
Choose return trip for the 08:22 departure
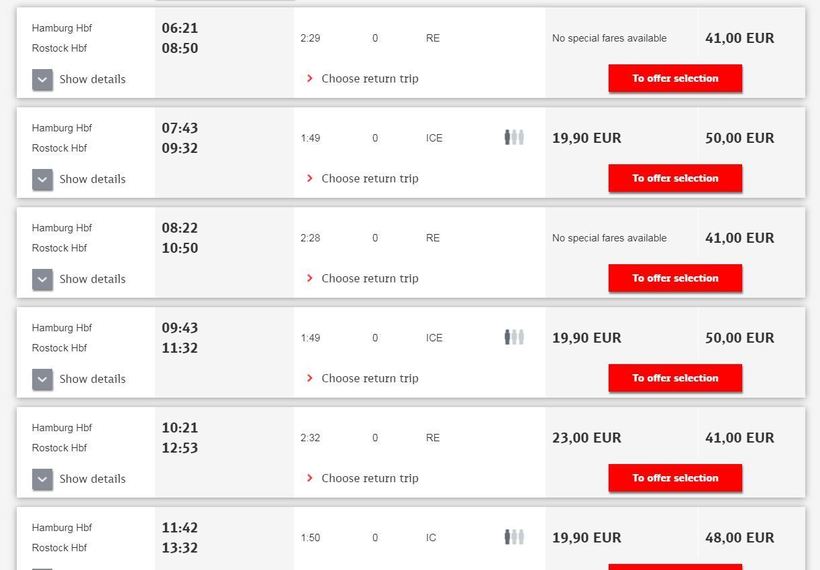[369, 279]
